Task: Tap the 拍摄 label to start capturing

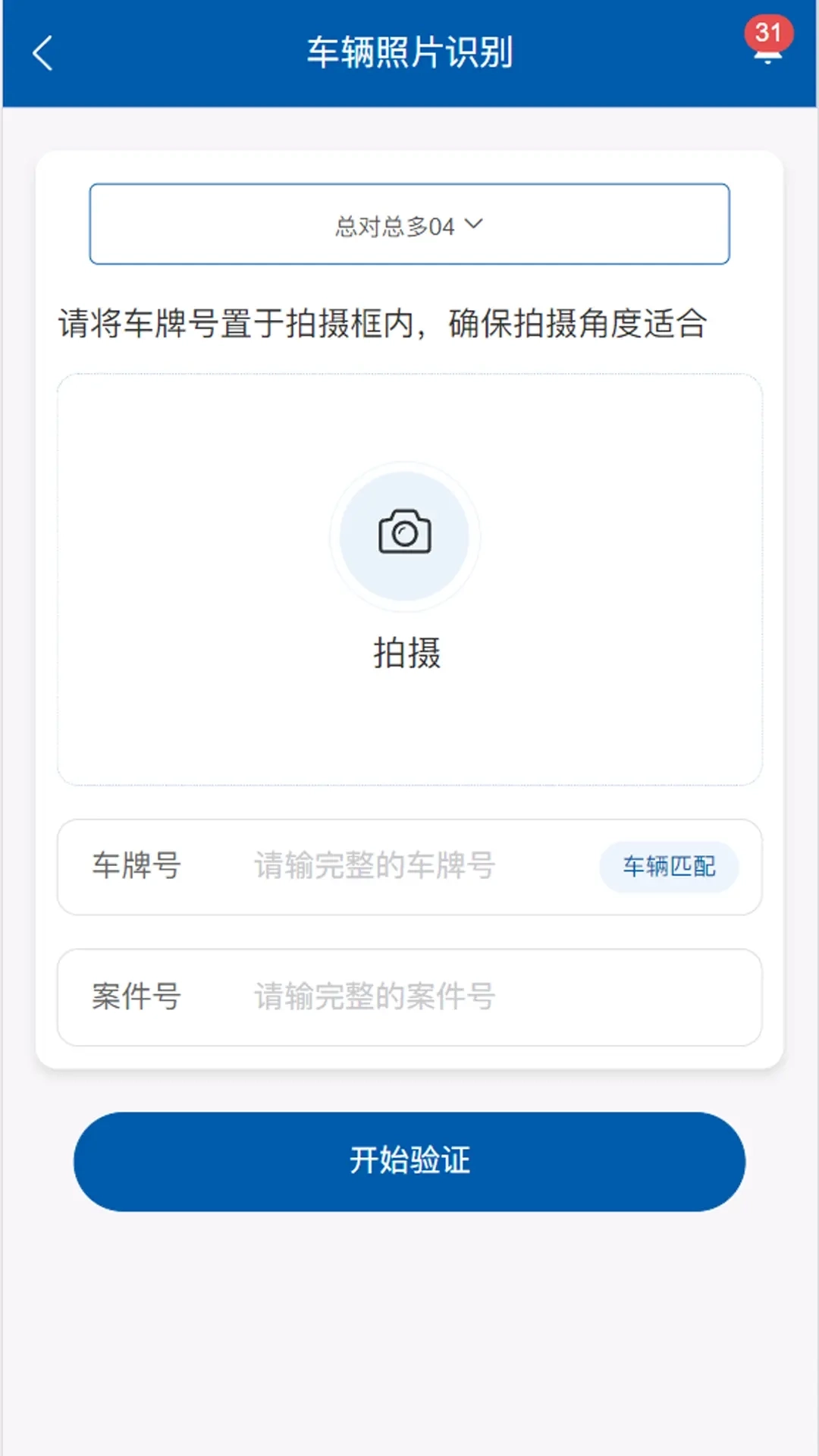Action: (x=406, y=654)
